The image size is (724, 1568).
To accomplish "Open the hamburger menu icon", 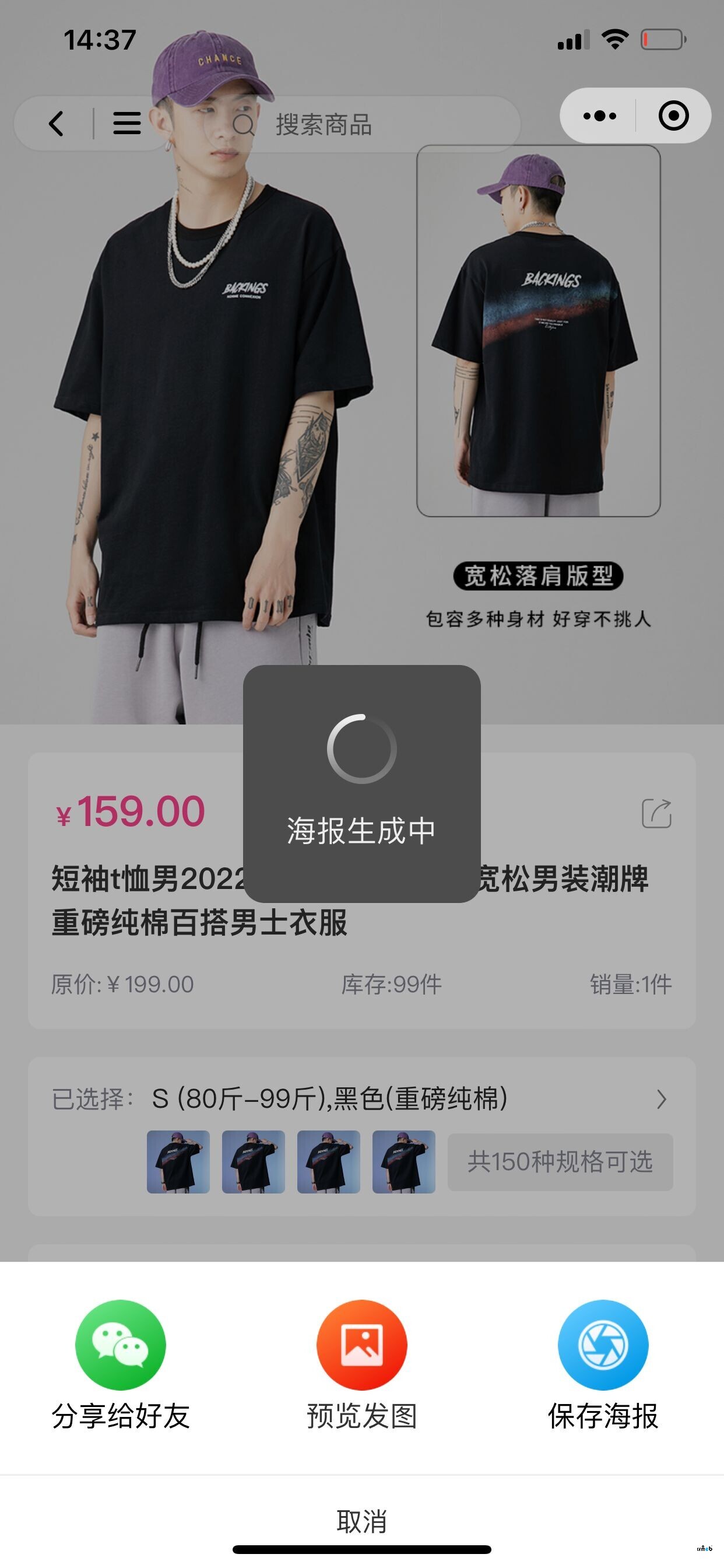I will 126,124.
